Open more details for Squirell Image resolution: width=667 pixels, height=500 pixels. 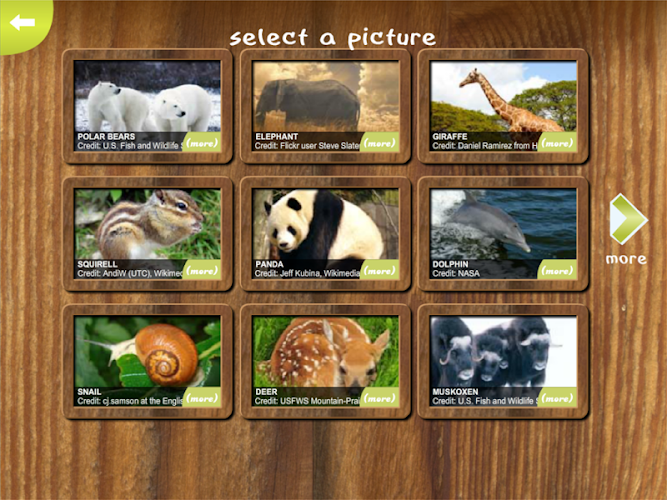coord(202,270)
